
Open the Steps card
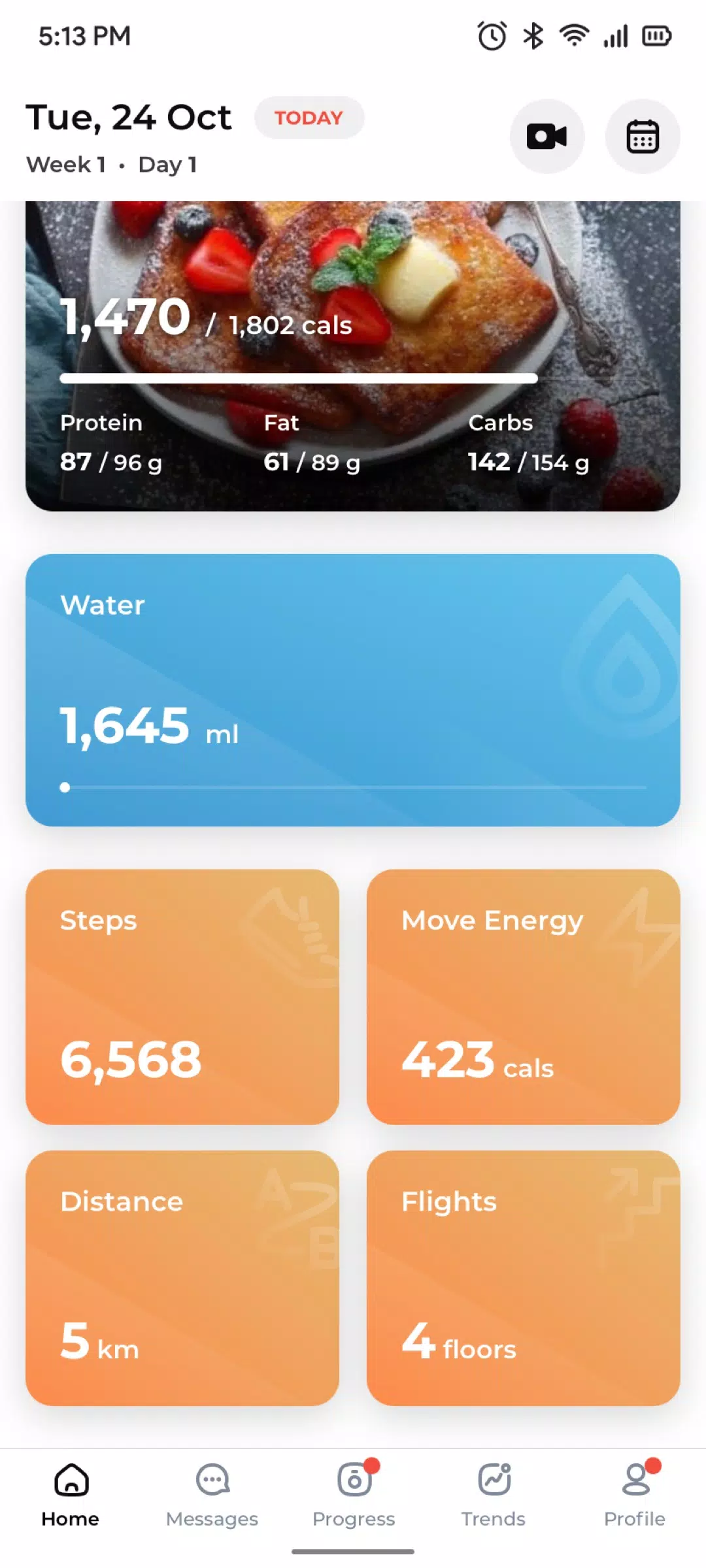pyautogui.click(x=182, y=996)
